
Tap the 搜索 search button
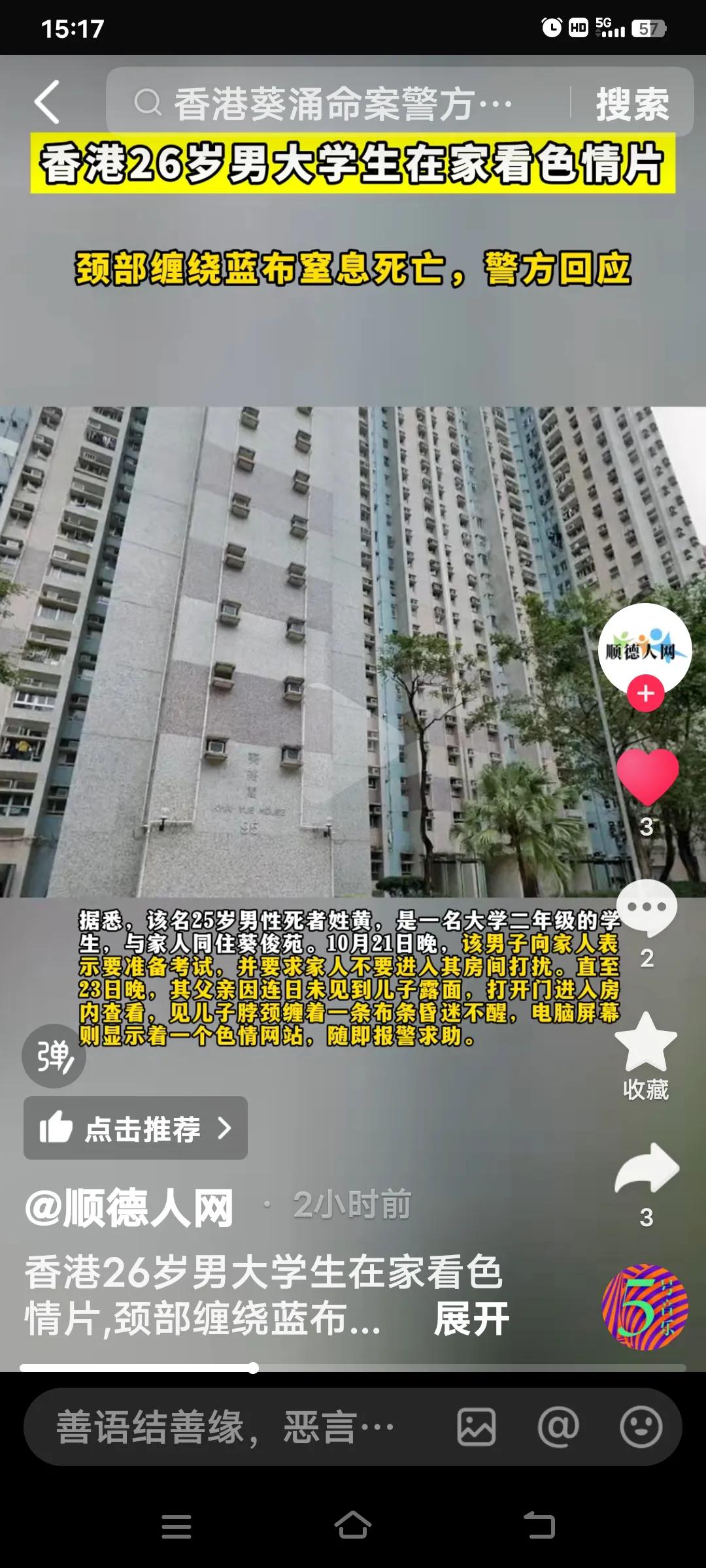(x=631, y=104)
